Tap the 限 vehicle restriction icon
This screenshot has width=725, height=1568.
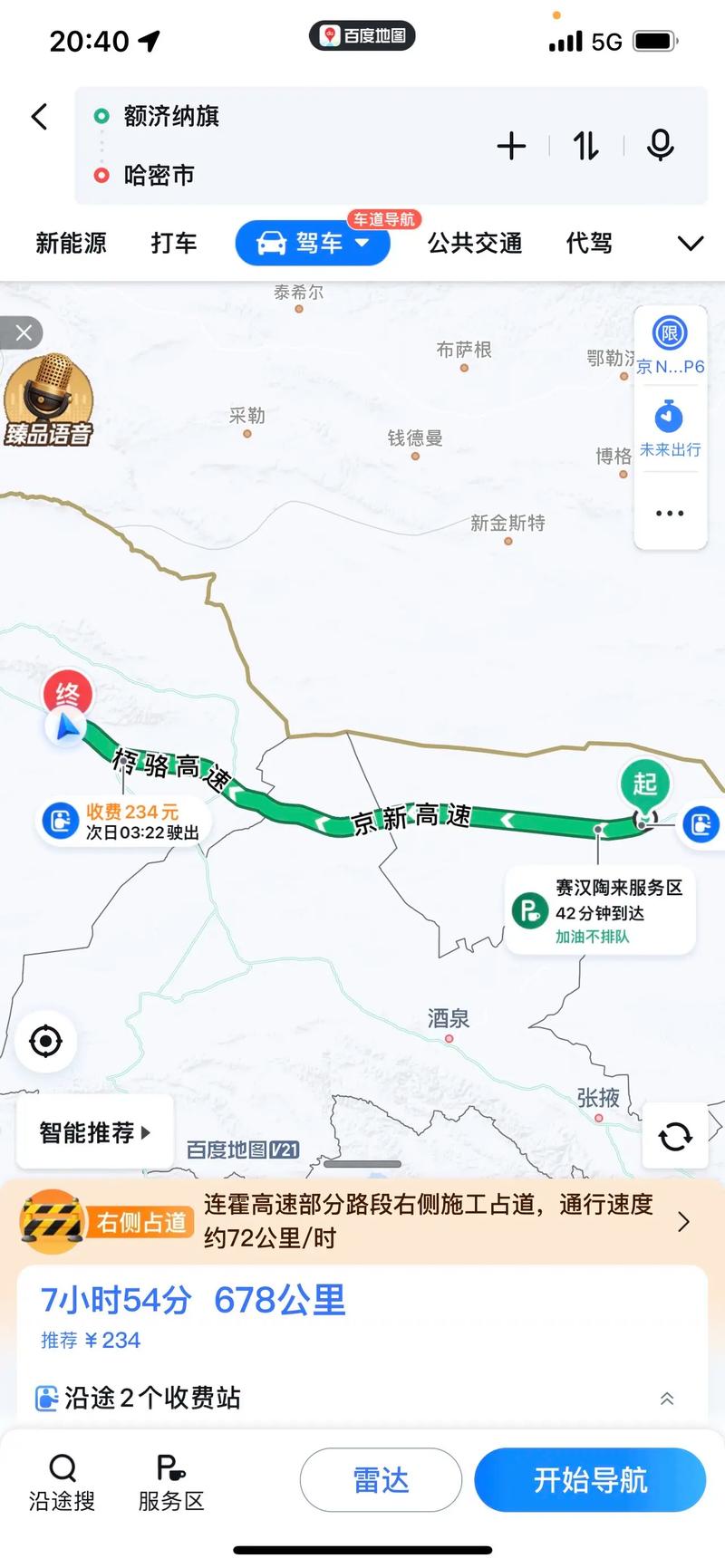coord(669,333)
